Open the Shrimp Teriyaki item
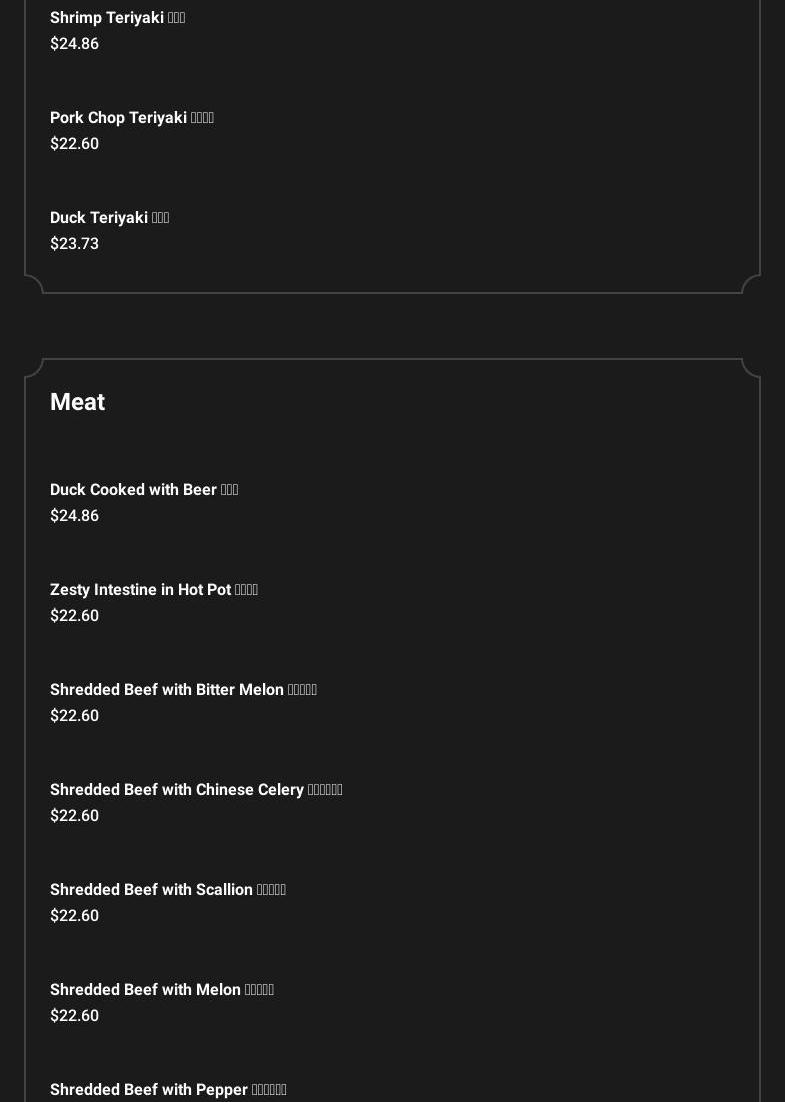Image resolution: width=785 pixels, height=1102 pixels. point(117,18)
